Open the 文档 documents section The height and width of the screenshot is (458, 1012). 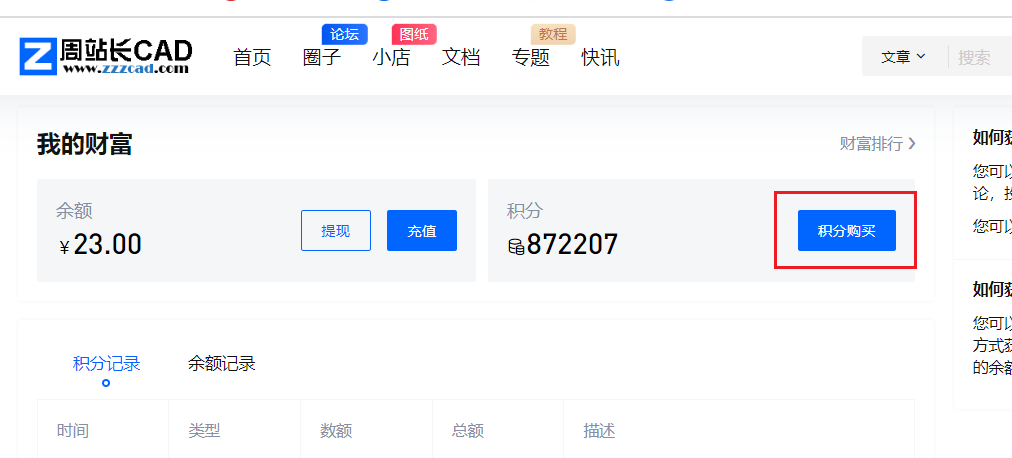click(461, 57)
